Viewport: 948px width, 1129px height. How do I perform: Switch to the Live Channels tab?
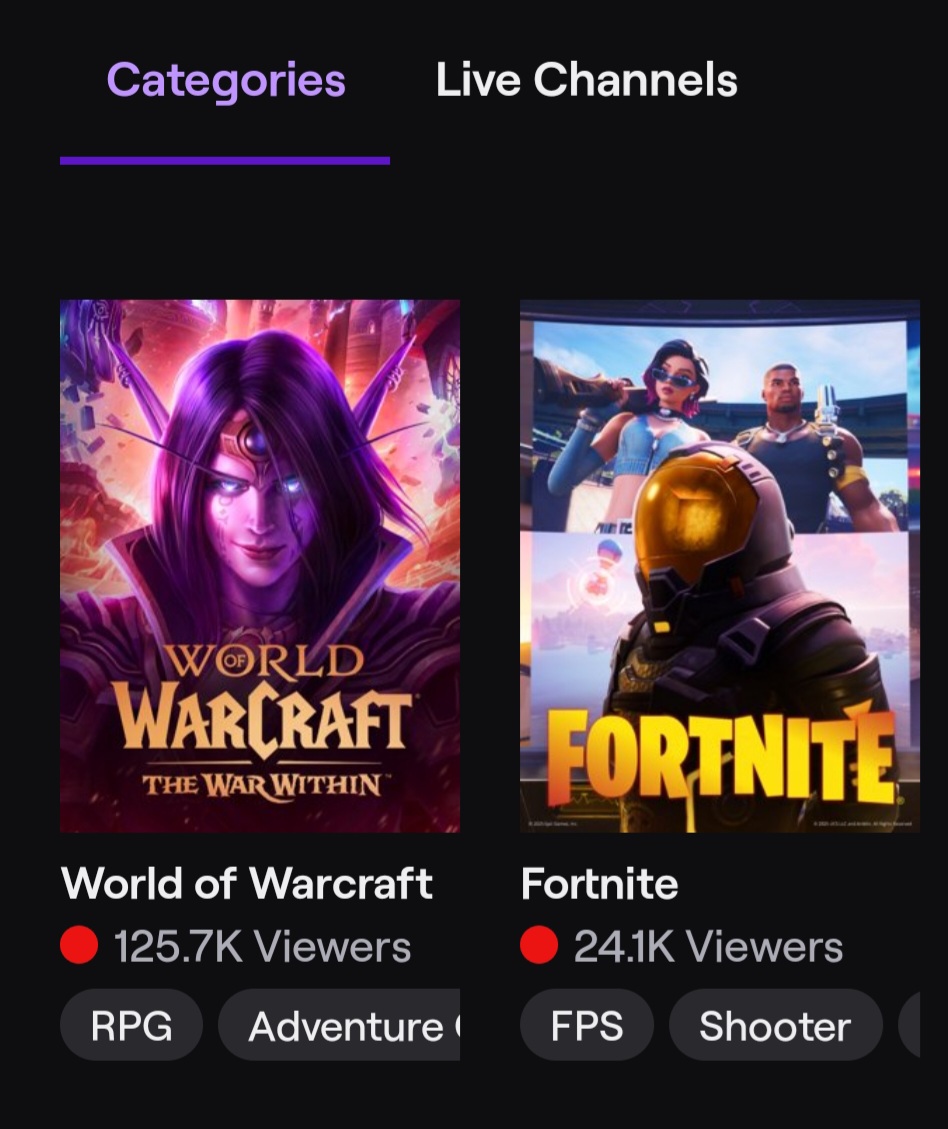point(586,80)
